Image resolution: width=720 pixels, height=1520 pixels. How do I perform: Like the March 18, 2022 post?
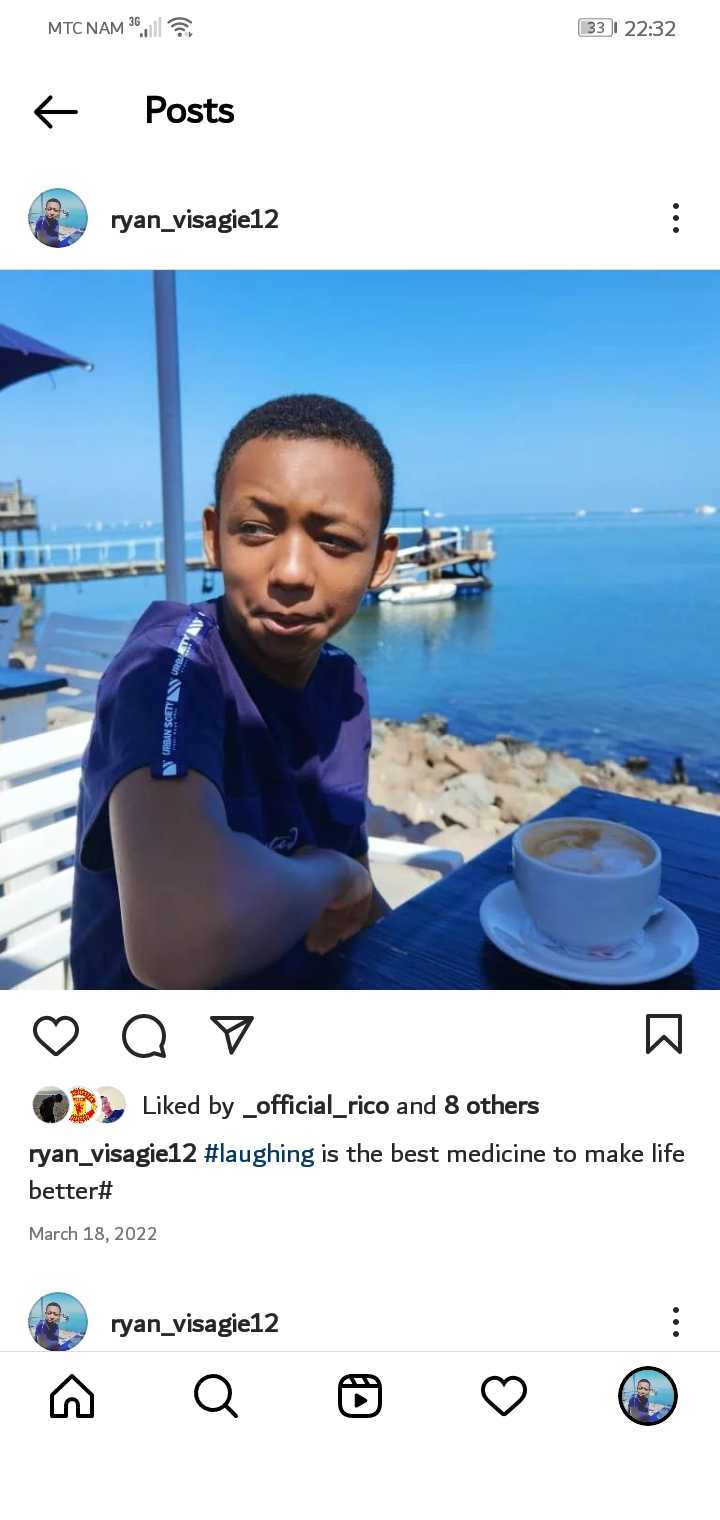(56, 1036)
